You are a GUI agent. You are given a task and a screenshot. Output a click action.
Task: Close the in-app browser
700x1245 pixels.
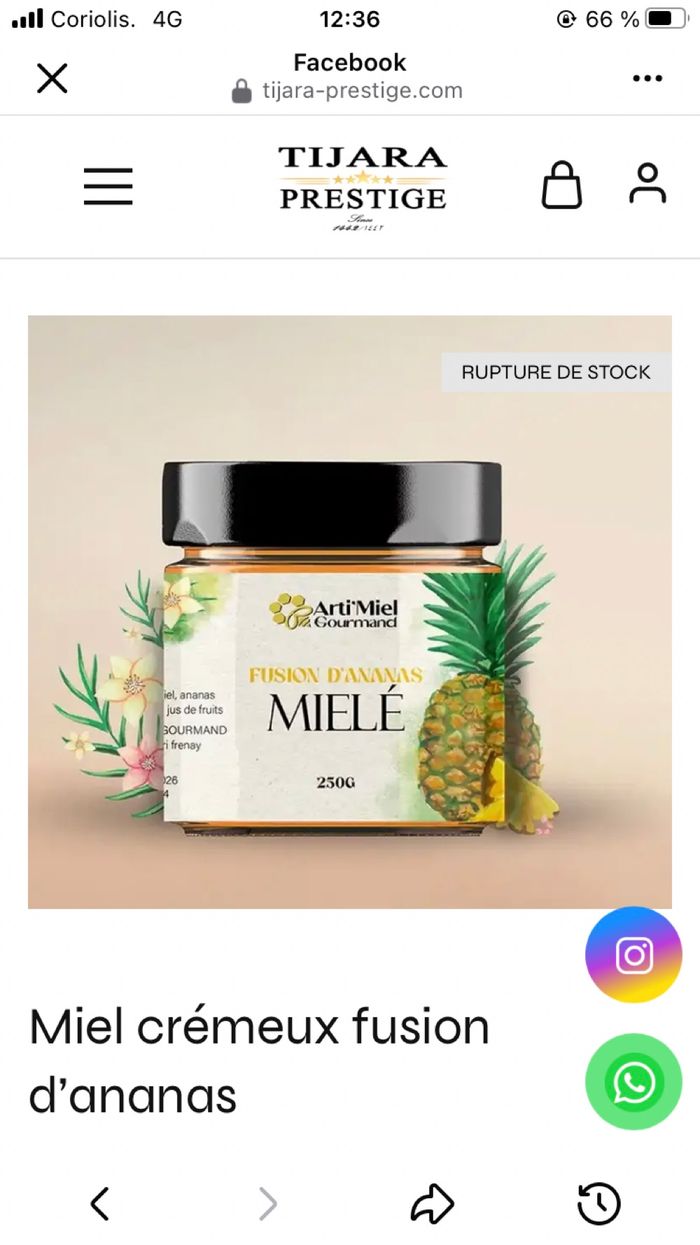[x=52, y=78]
